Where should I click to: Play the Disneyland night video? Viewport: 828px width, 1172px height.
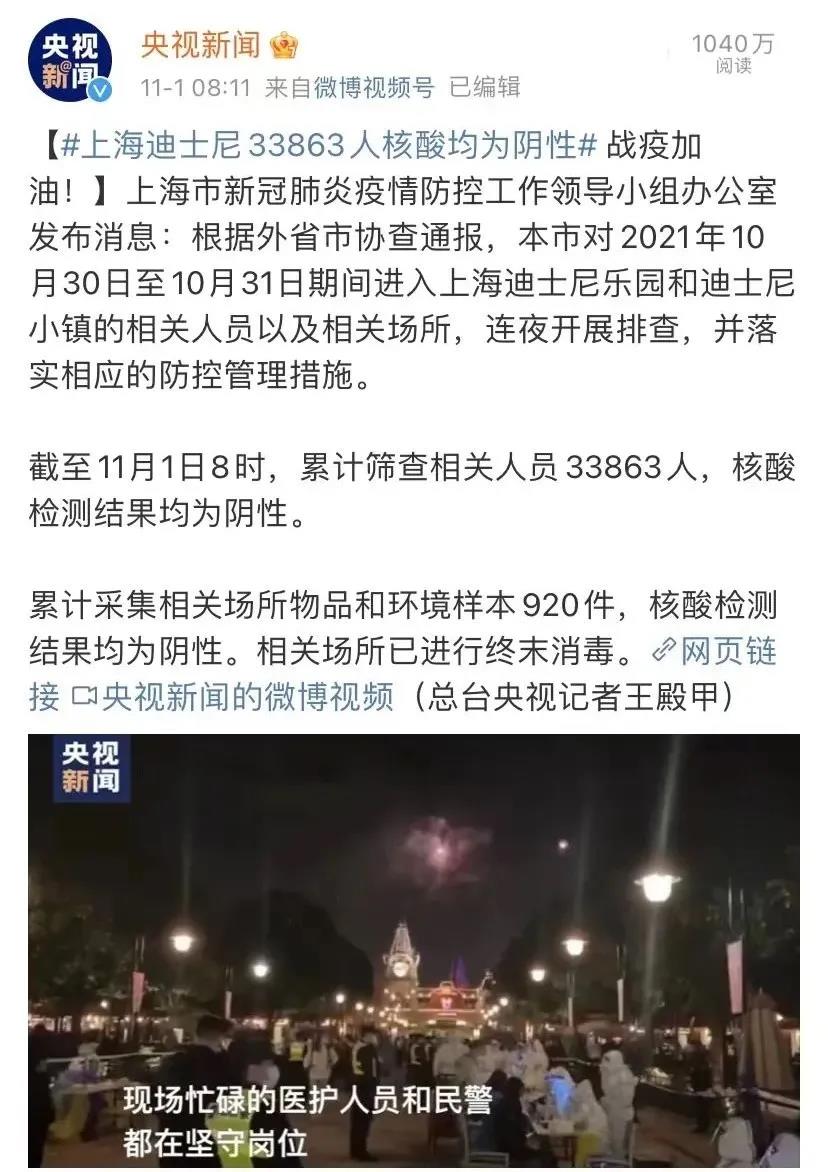(413, 950)
